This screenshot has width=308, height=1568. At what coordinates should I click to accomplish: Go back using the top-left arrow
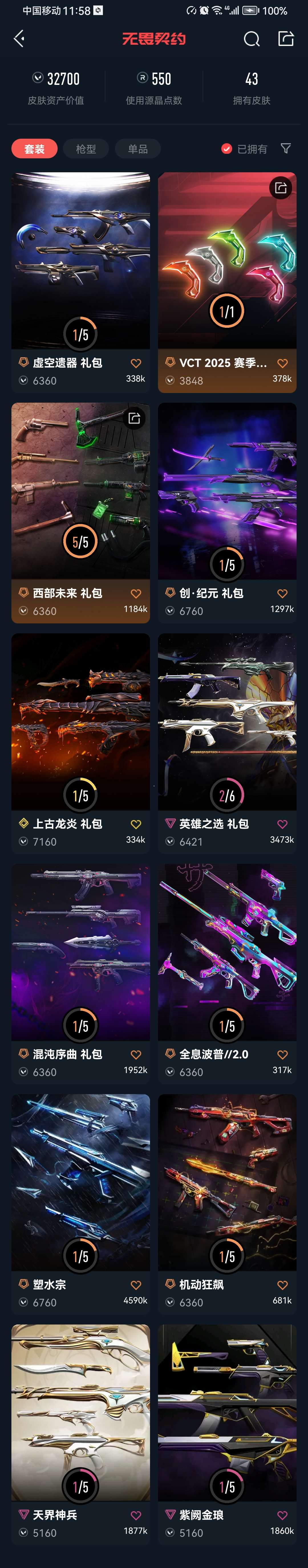pos(19,39)
